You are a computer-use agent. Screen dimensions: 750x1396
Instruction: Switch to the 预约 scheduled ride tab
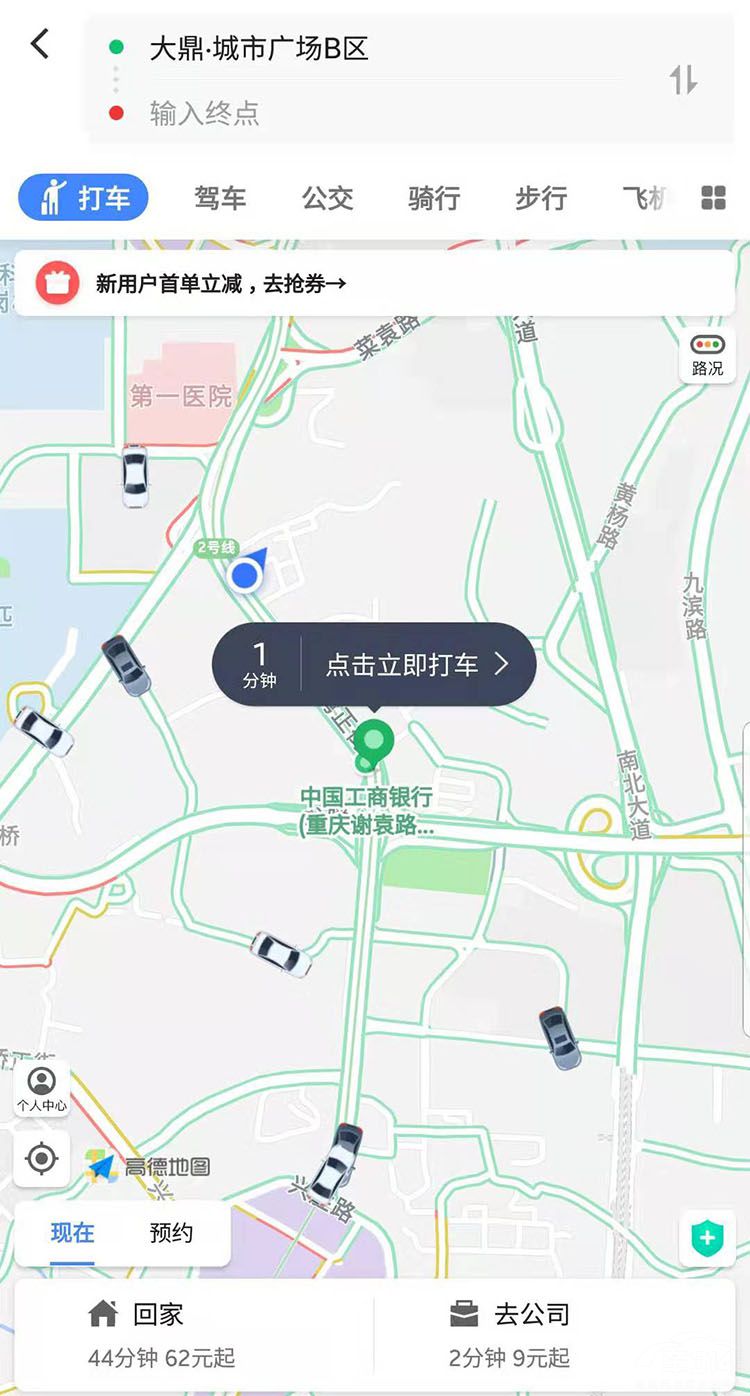point(171,1233)
